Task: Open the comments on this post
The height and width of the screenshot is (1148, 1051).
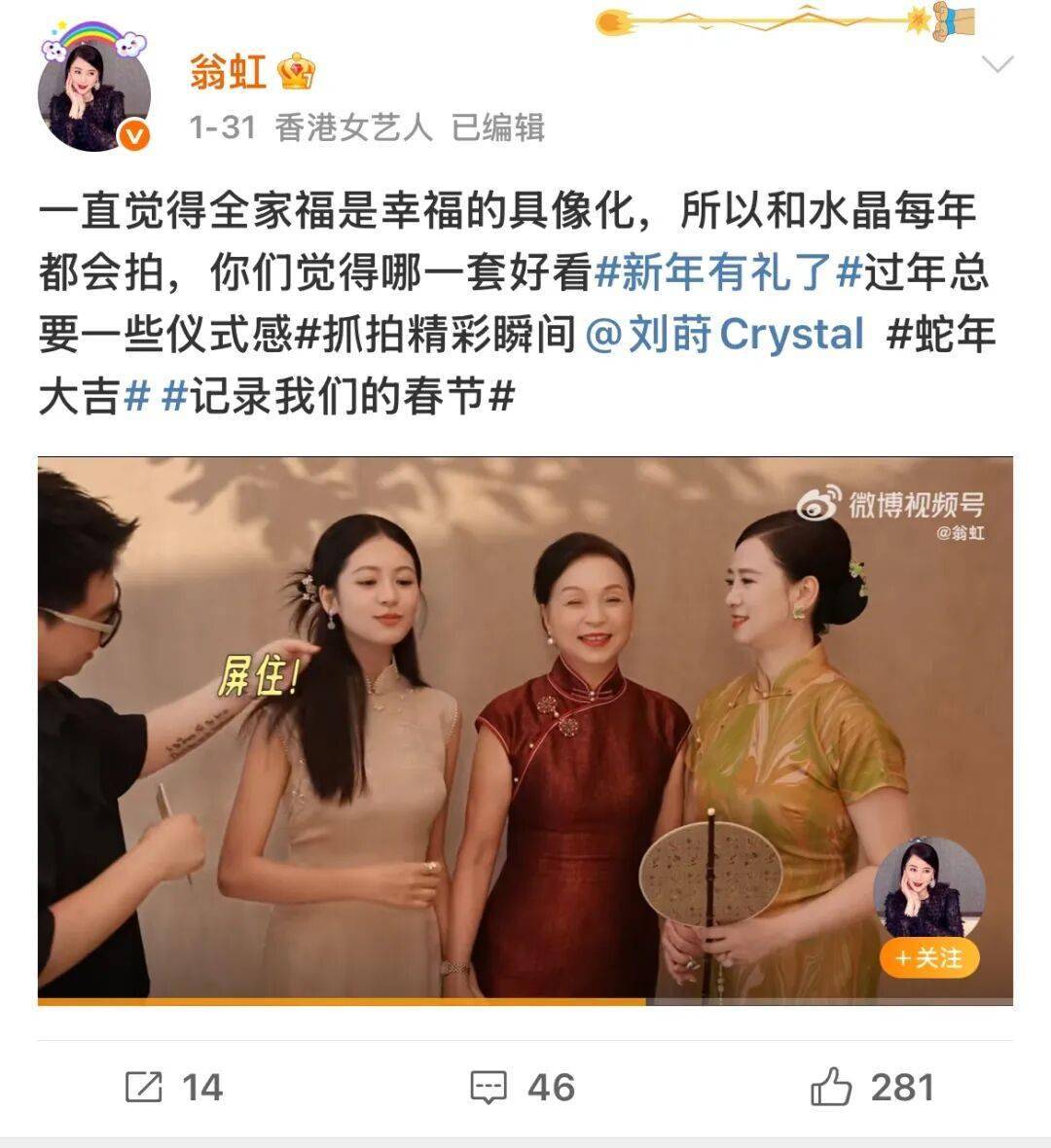Action: pos(522,1087)
